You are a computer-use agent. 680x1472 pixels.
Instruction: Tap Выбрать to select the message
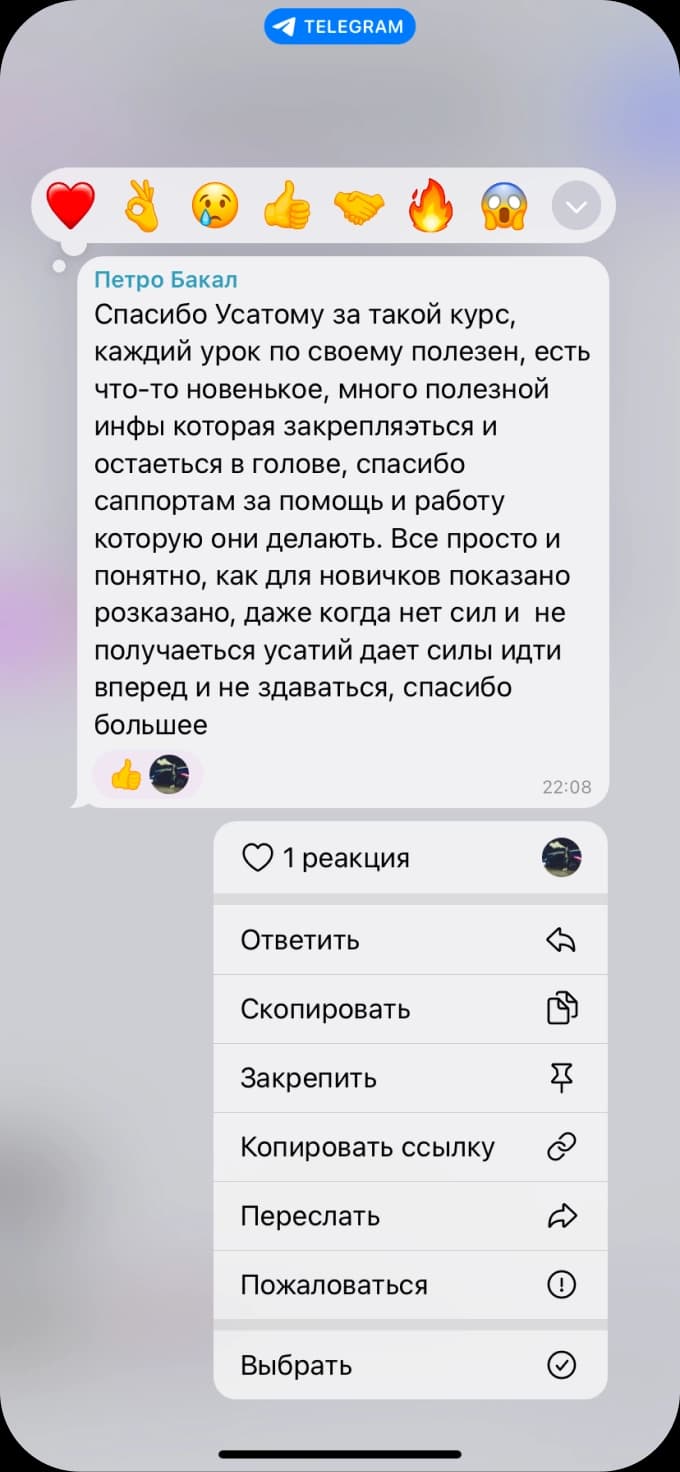(410, 1365)
